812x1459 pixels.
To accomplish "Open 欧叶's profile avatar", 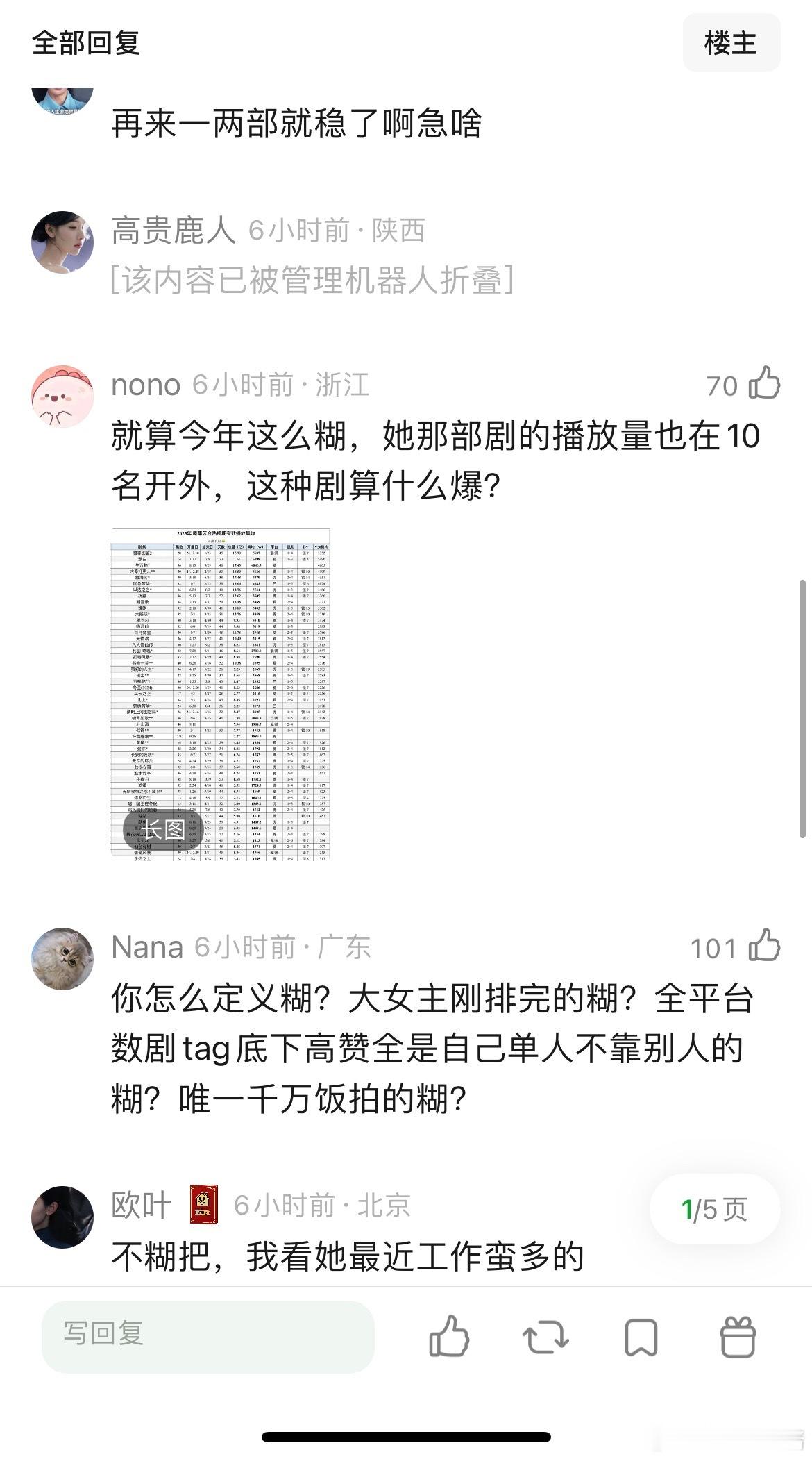I will (62, 1217).
